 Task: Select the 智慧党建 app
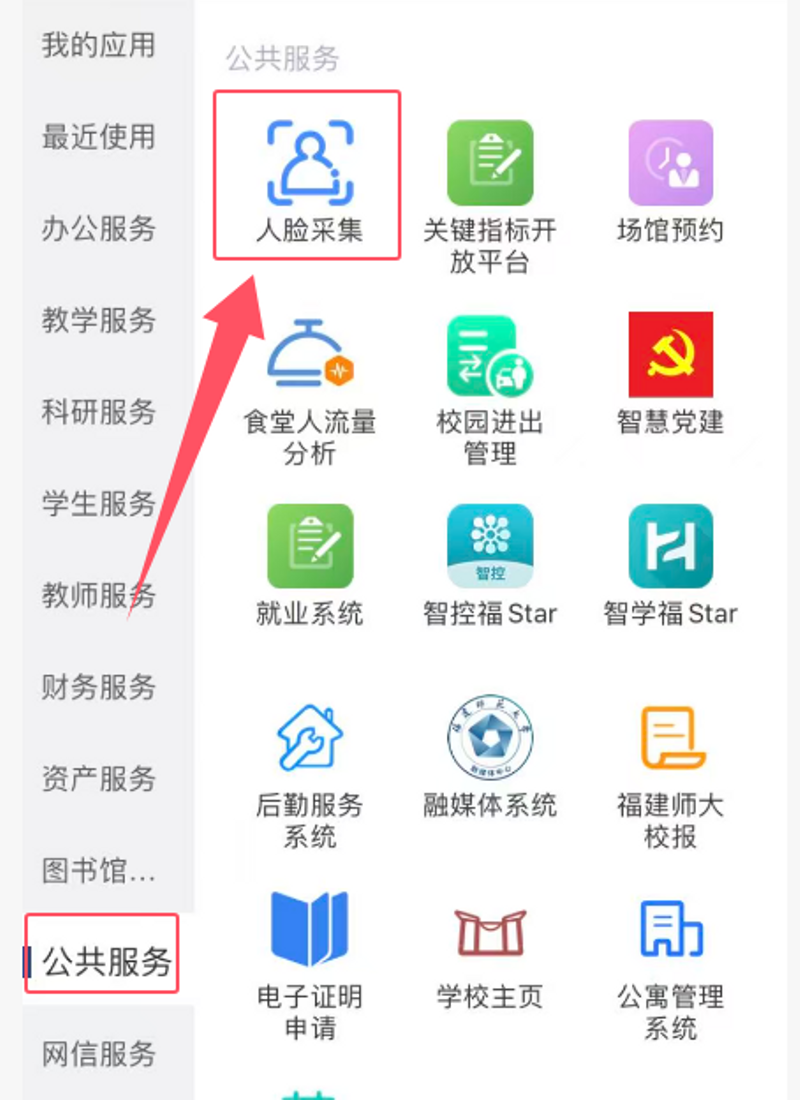pyautogui.click(x=670, y=355)
